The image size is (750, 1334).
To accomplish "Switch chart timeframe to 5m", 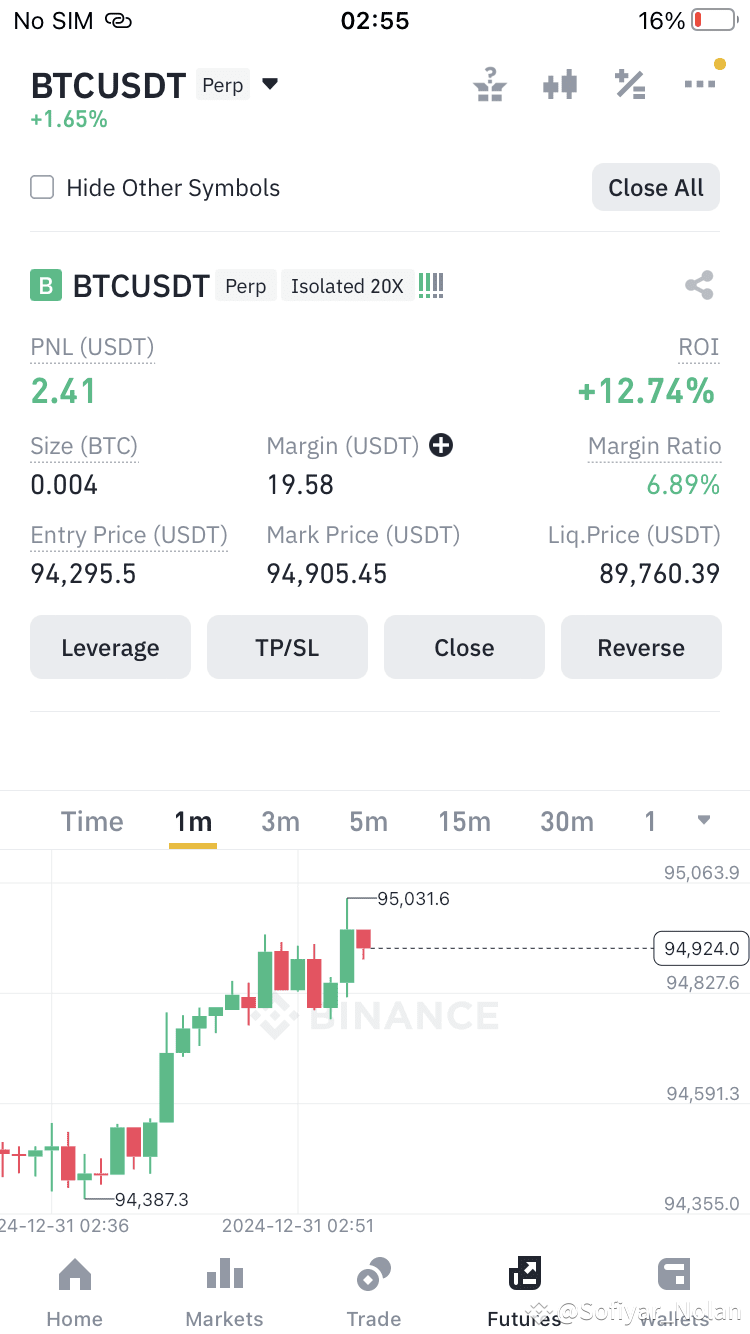I will [368, 820].
